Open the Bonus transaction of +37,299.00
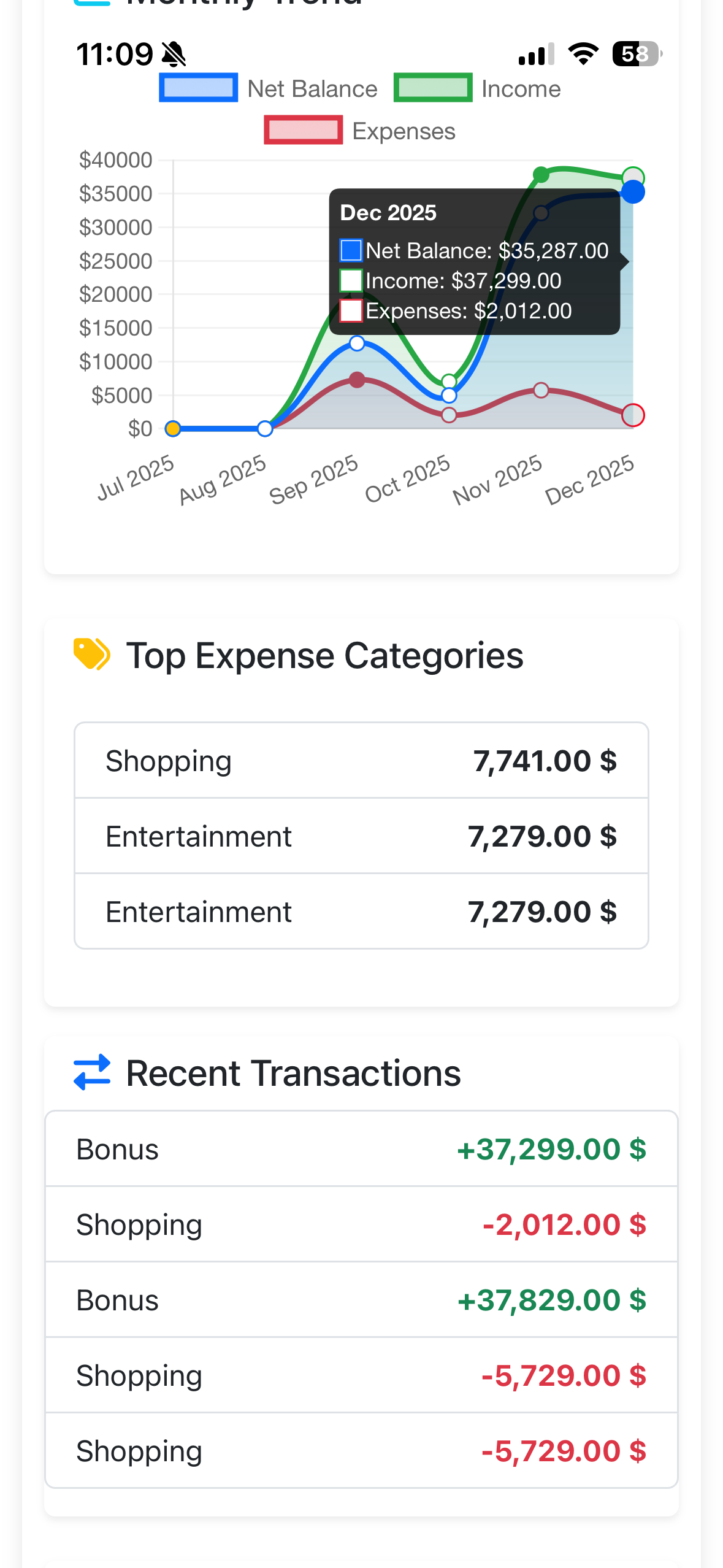The image size is (723, 1568). coord(361,1148)
